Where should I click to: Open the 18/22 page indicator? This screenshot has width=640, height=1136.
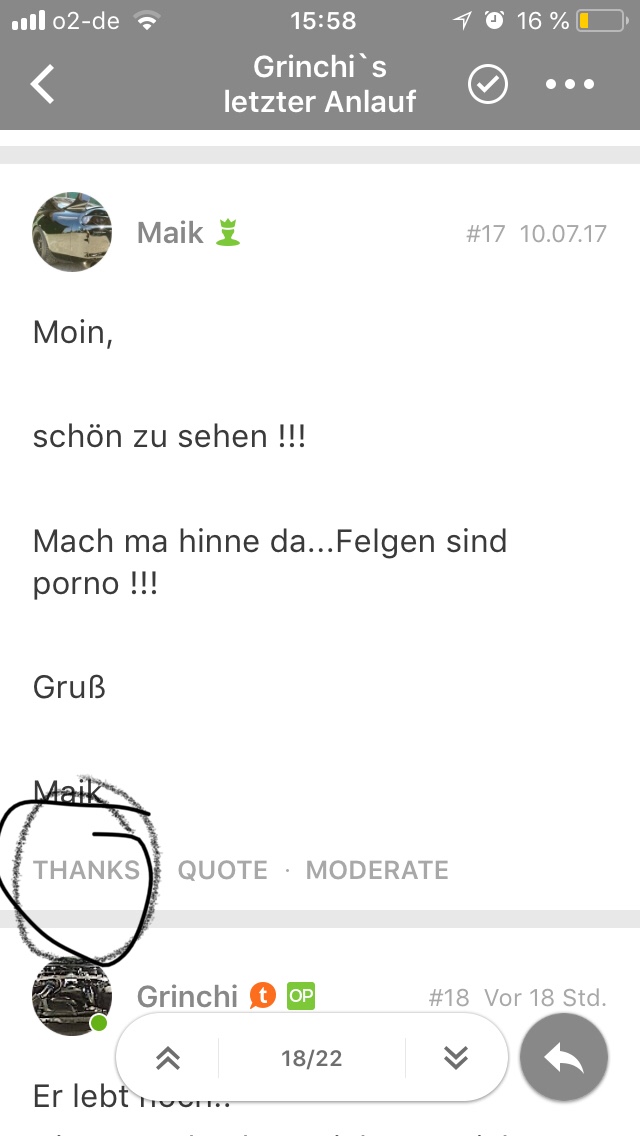pos(312,1058)
